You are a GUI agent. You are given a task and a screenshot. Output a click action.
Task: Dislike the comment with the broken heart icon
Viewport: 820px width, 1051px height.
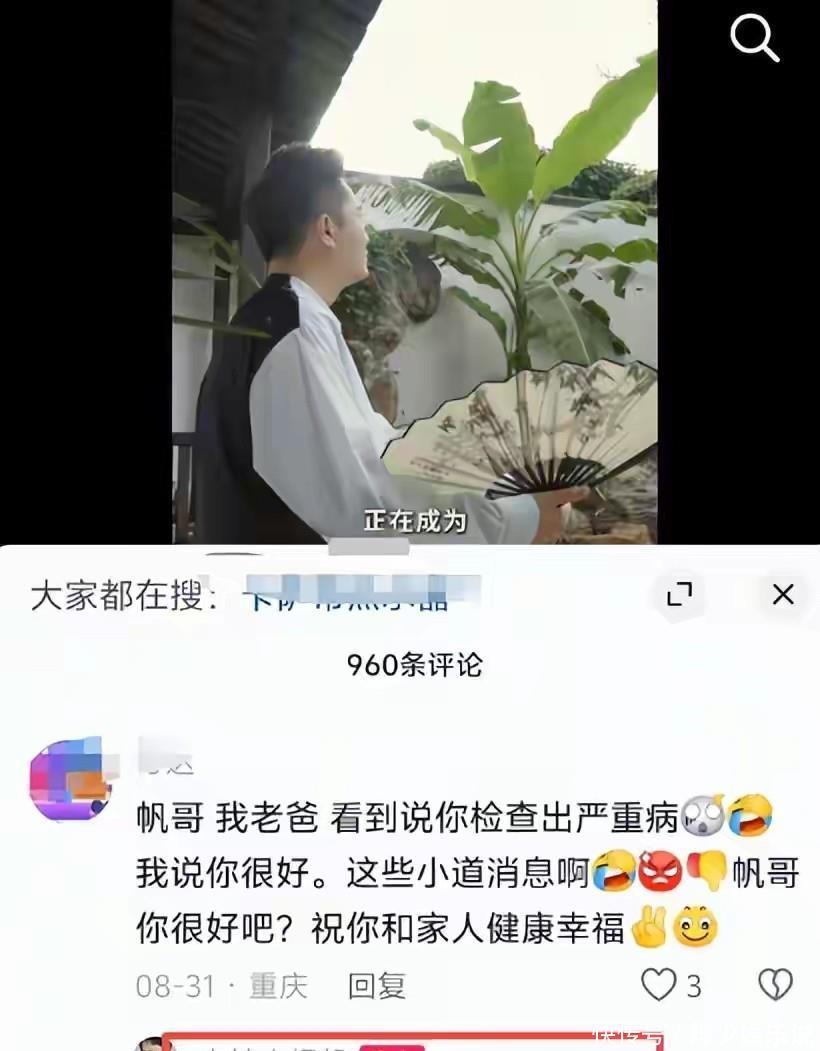(x=775, y=986)
